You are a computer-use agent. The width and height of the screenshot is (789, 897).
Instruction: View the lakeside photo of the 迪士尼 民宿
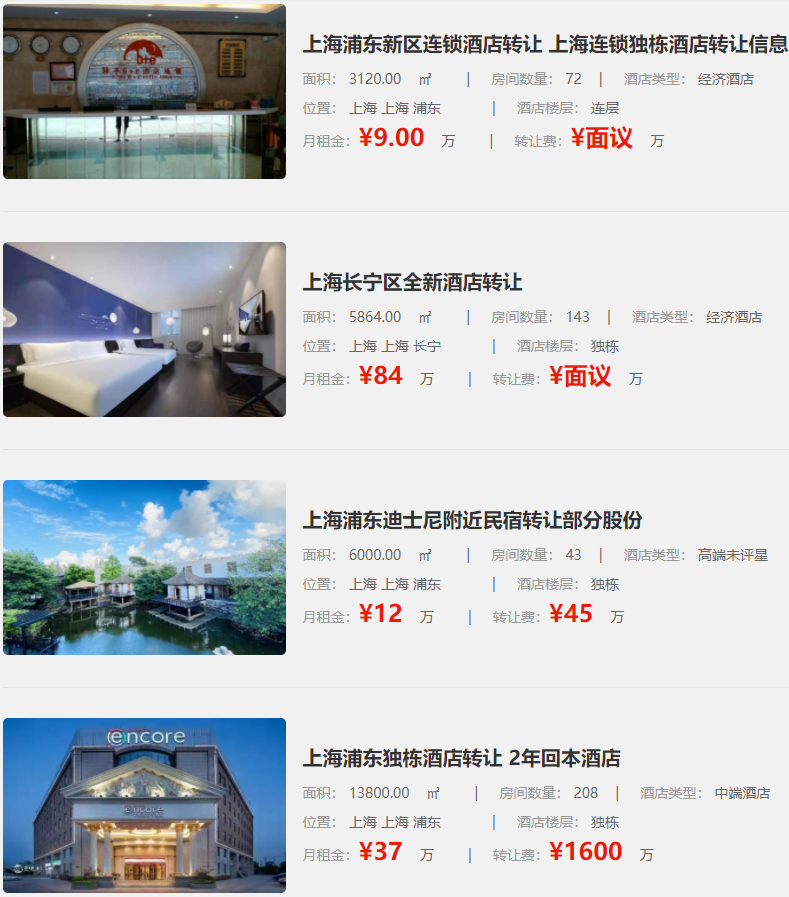(x=144, y=567)
